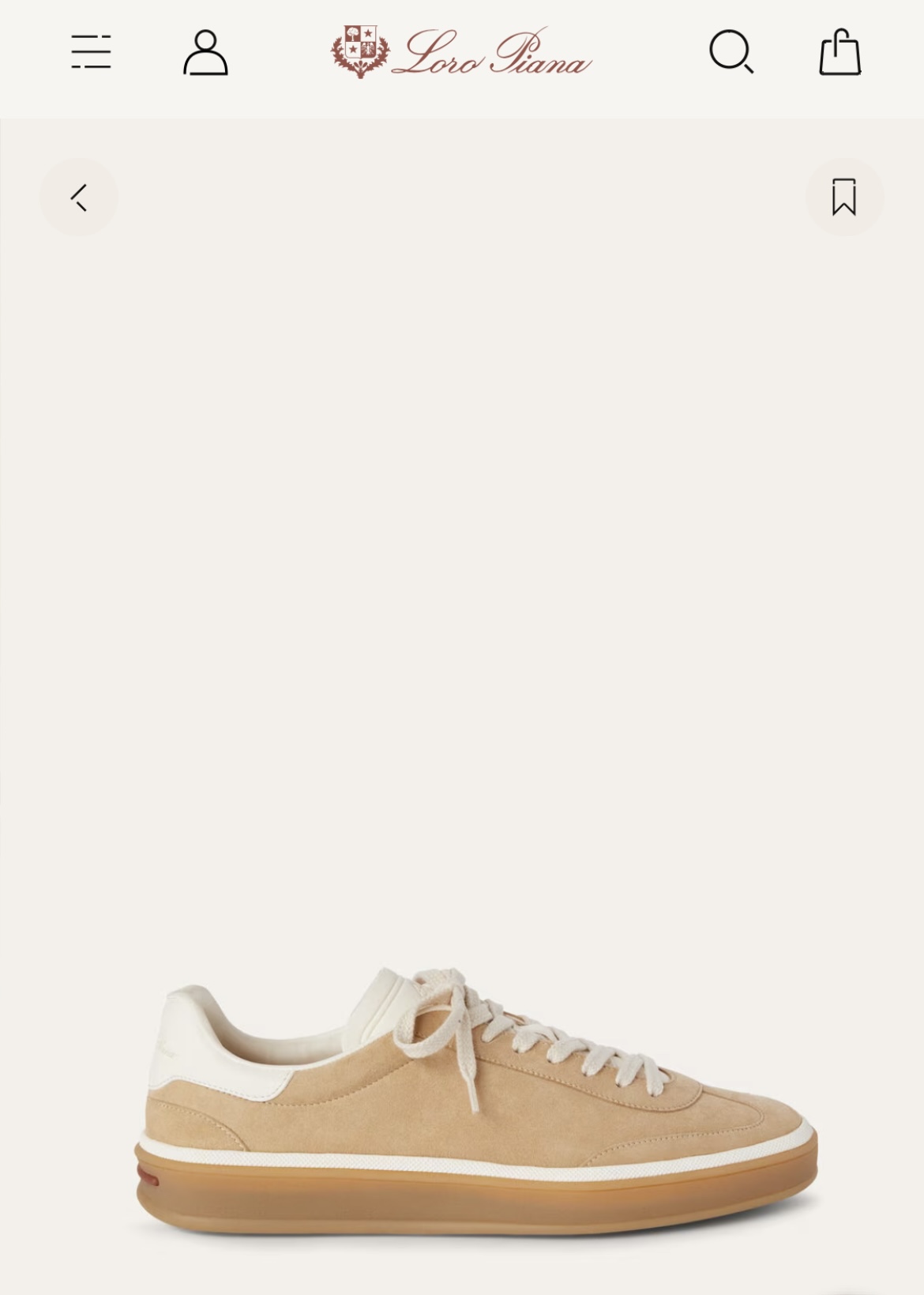The height and width of the screenshot is (1295, 924).
Task: Open the search magnifier
Action: (x=731, y=52)
